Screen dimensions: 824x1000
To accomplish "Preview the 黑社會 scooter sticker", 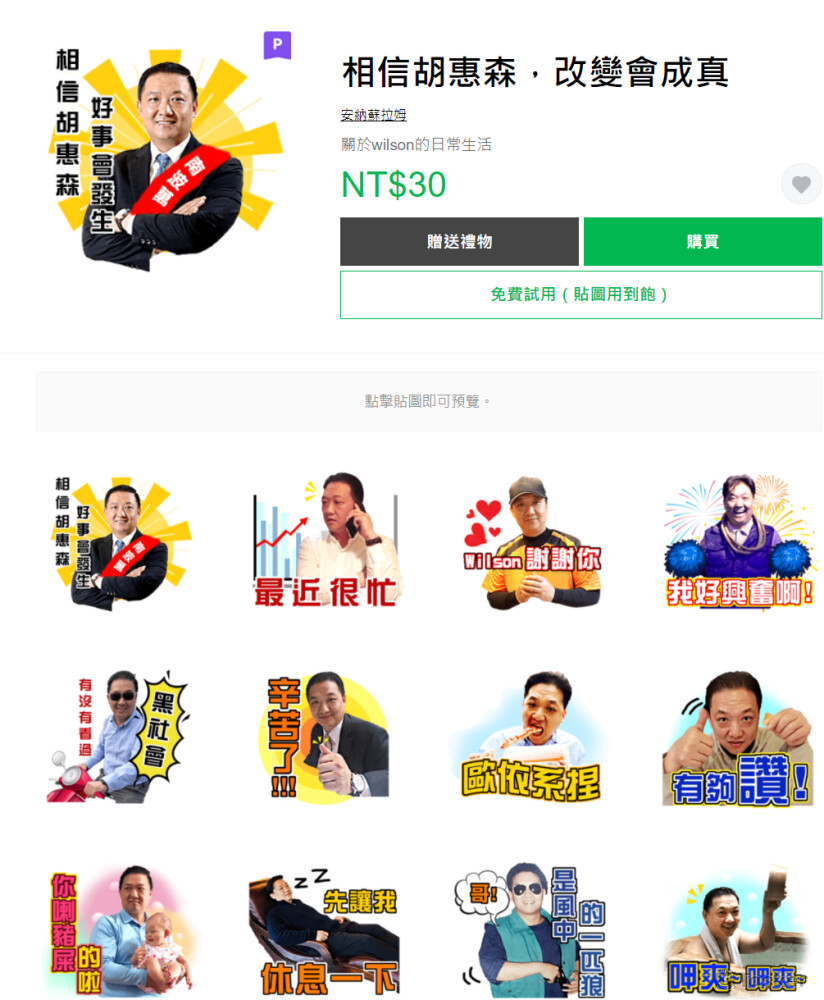I will coord(118,737).
